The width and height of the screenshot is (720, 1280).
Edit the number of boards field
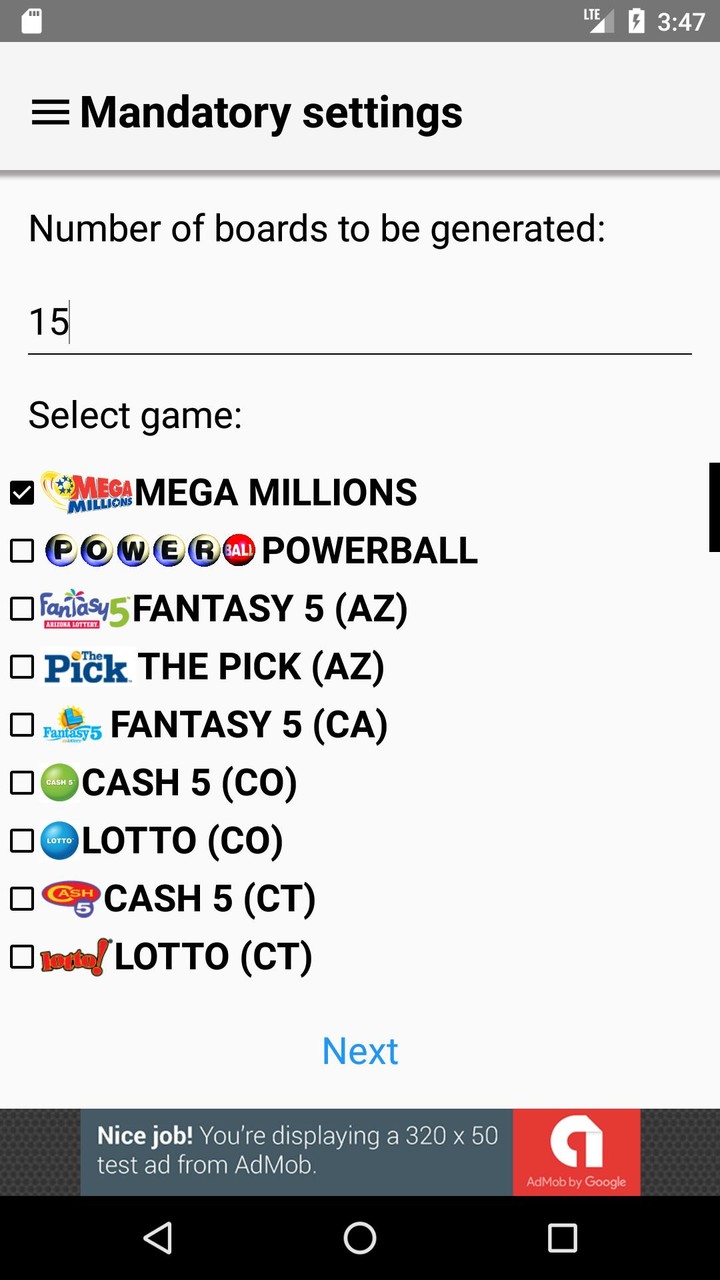pyautogui.click(x=359, y=323)
